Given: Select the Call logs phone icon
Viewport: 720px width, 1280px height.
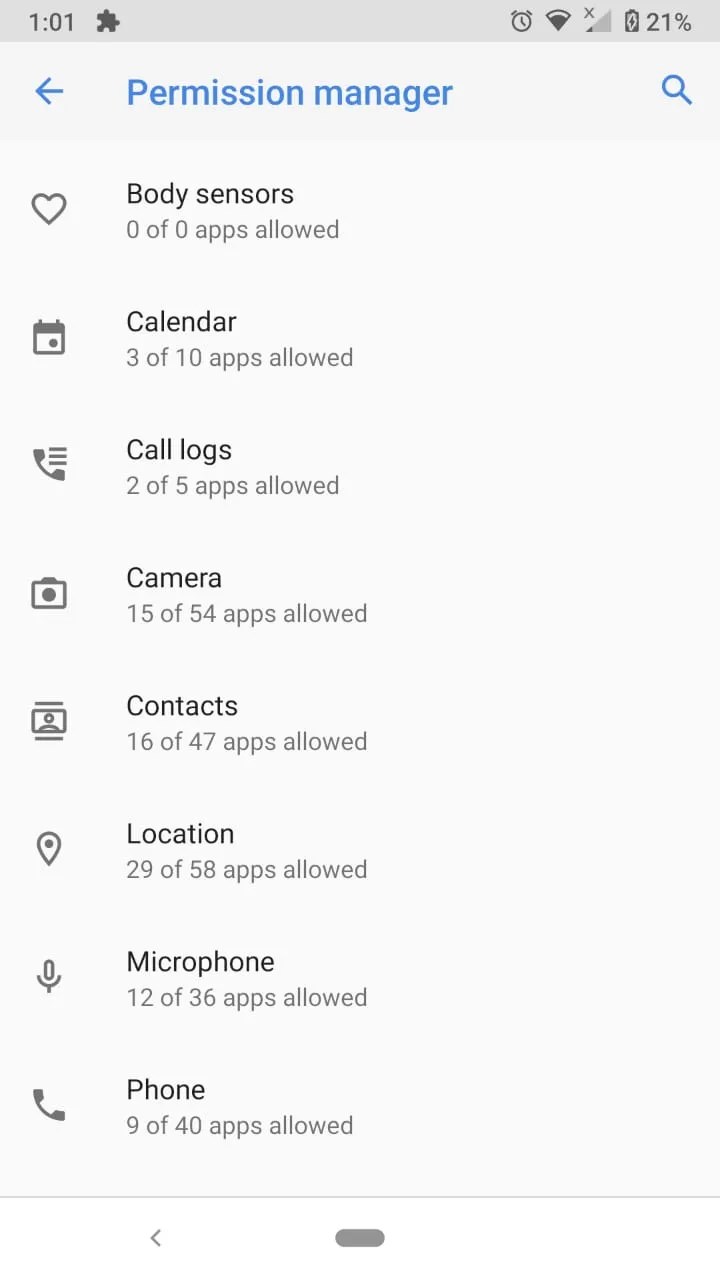Looking at the screenshot, I should [49, 462].
